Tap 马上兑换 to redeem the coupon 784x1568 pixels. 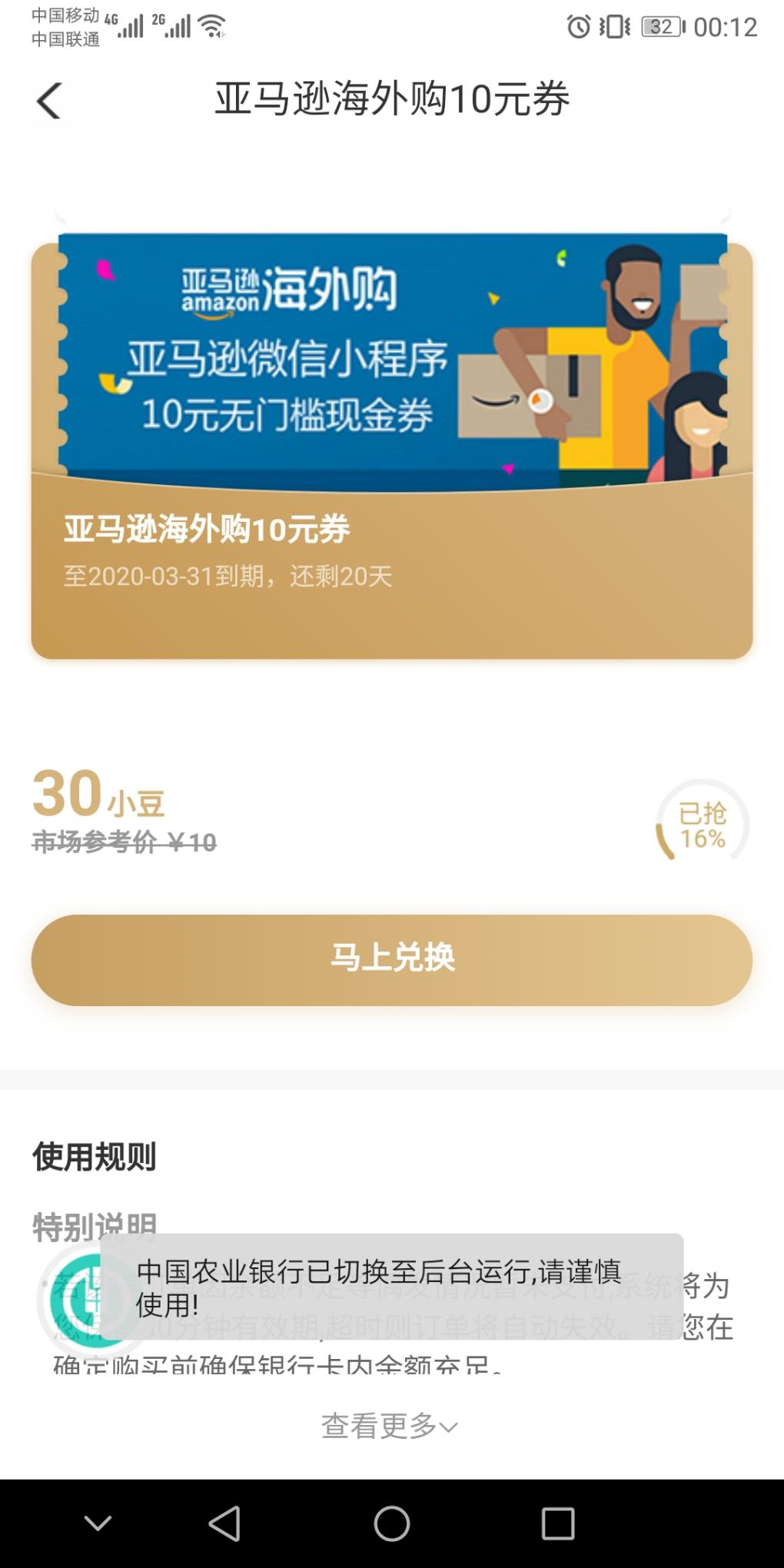[x=392, y=959]
